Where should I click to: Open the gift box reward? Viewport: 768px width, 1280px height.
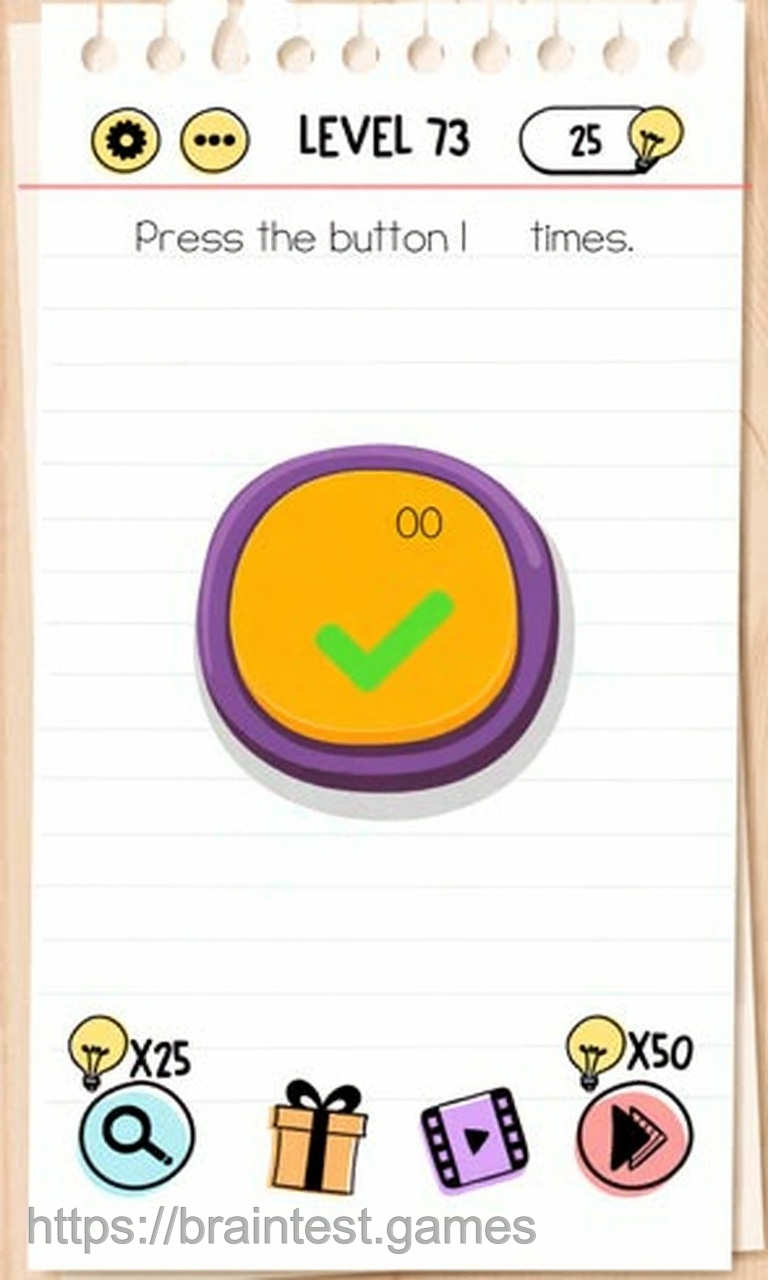[318, 1138]
